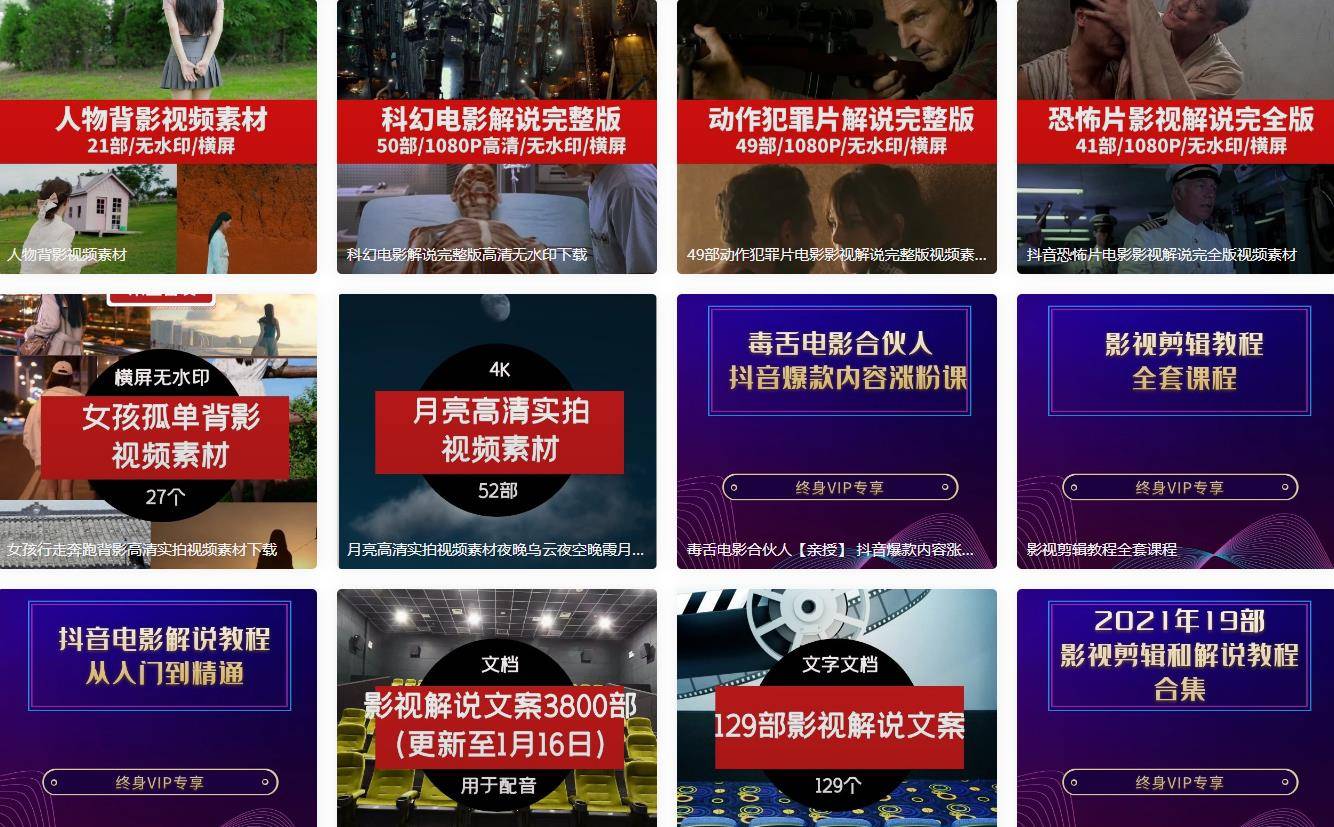Open 女孩孤单背影视频素材 card
This screenshot has height=827, width=1334.
click(x=158, y=431)
